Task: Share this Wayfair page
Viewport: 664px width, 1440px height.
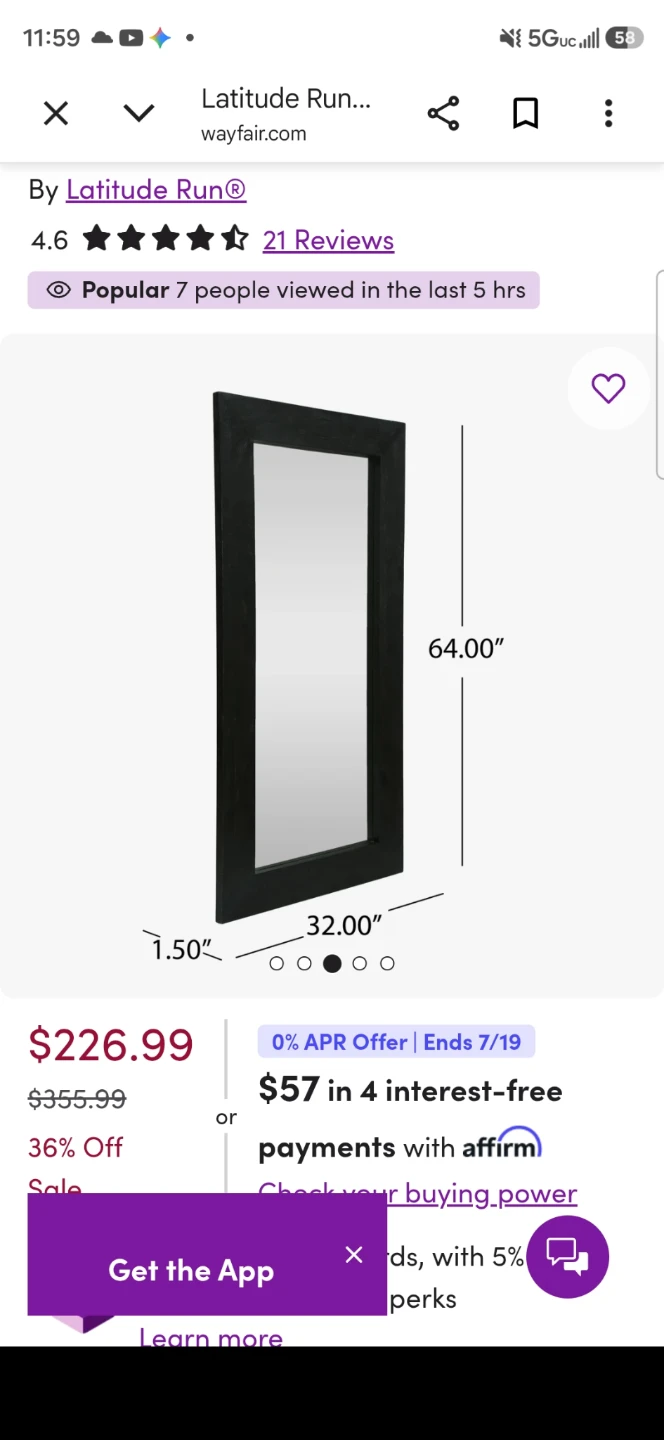Action: tap(443, 114)
